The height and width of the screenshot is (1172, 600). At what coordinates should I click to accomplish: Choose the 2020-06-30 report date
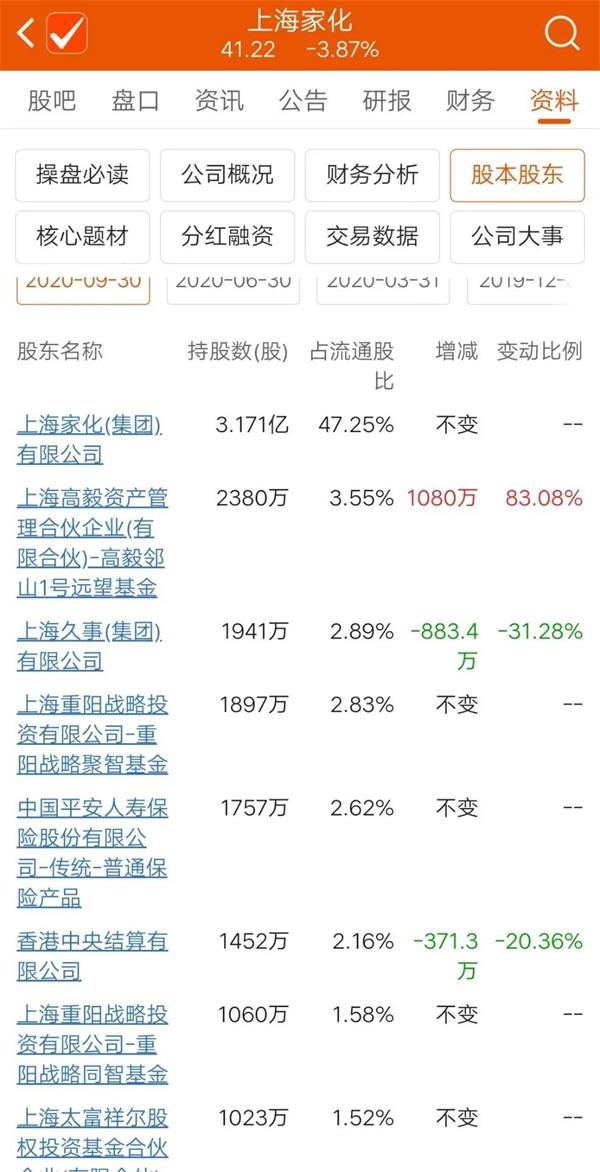click(x=234, y=283)
